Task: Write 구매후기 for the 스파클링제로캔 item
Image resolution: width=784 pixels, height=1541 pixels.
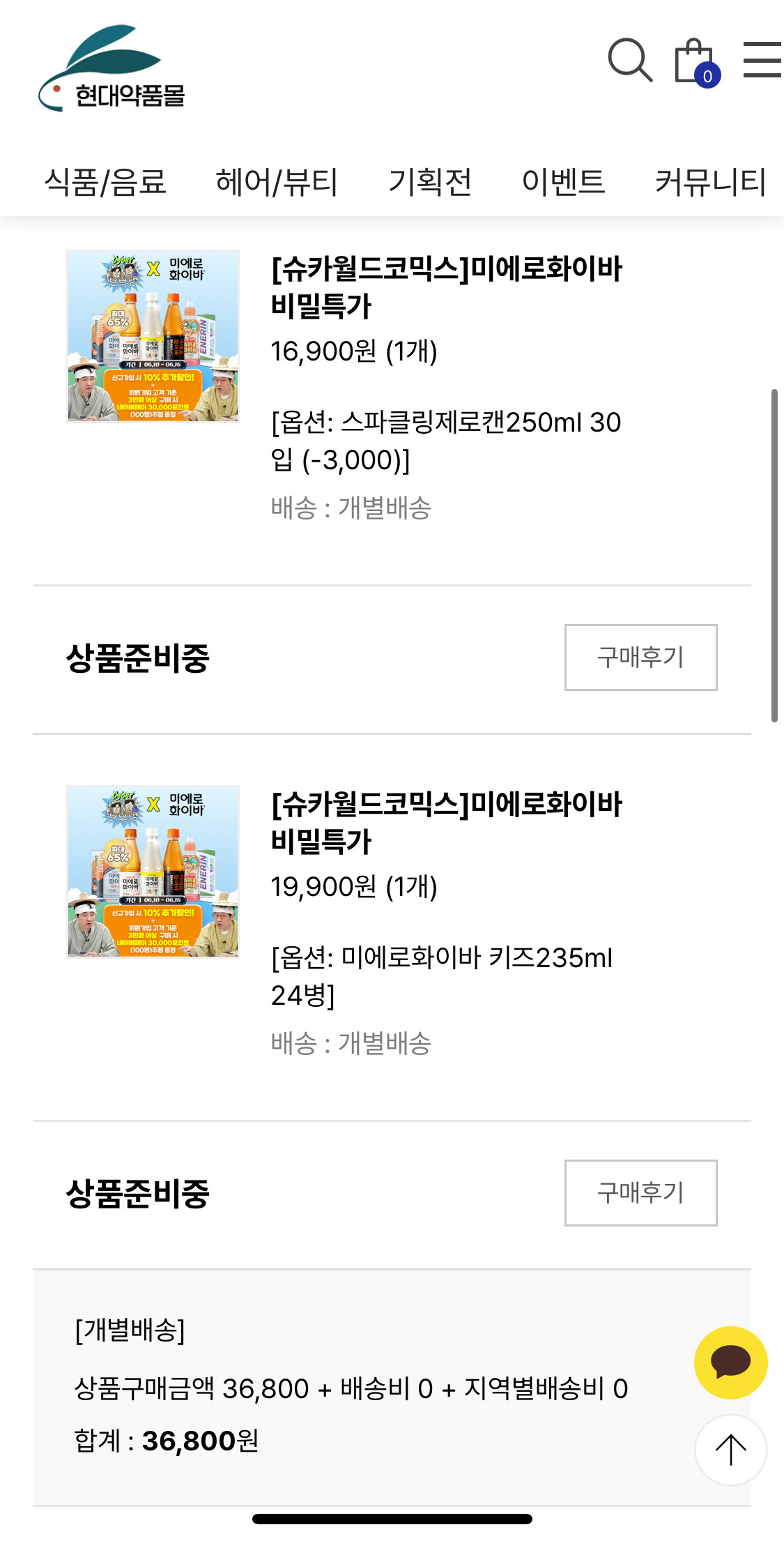Action: coord(640,658)
